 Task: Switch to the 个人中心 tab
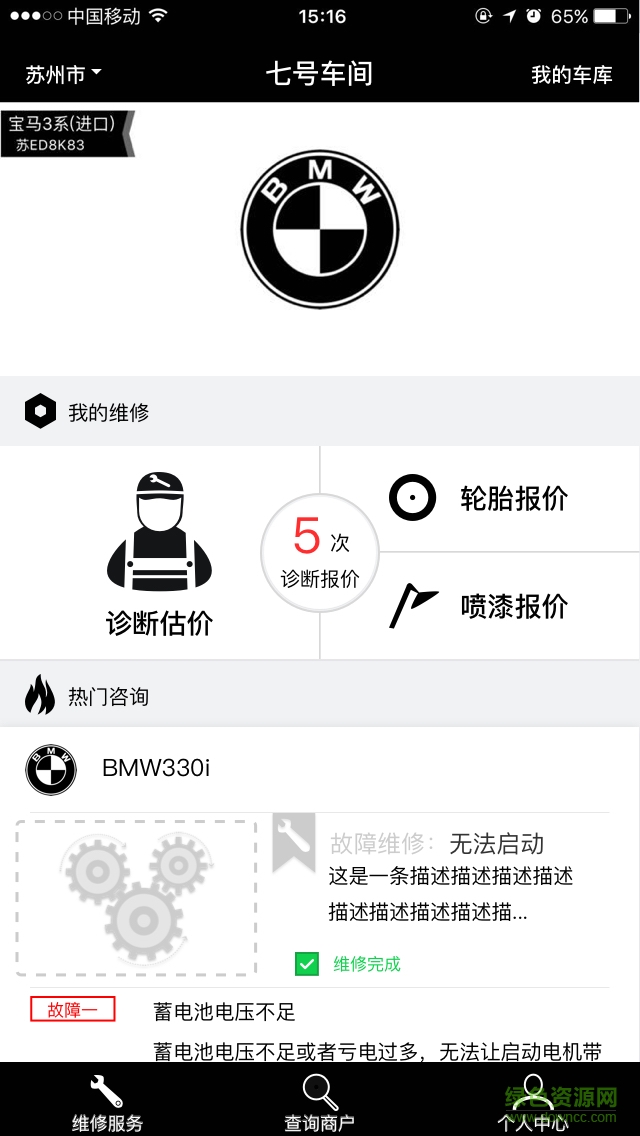point(532,1102)
